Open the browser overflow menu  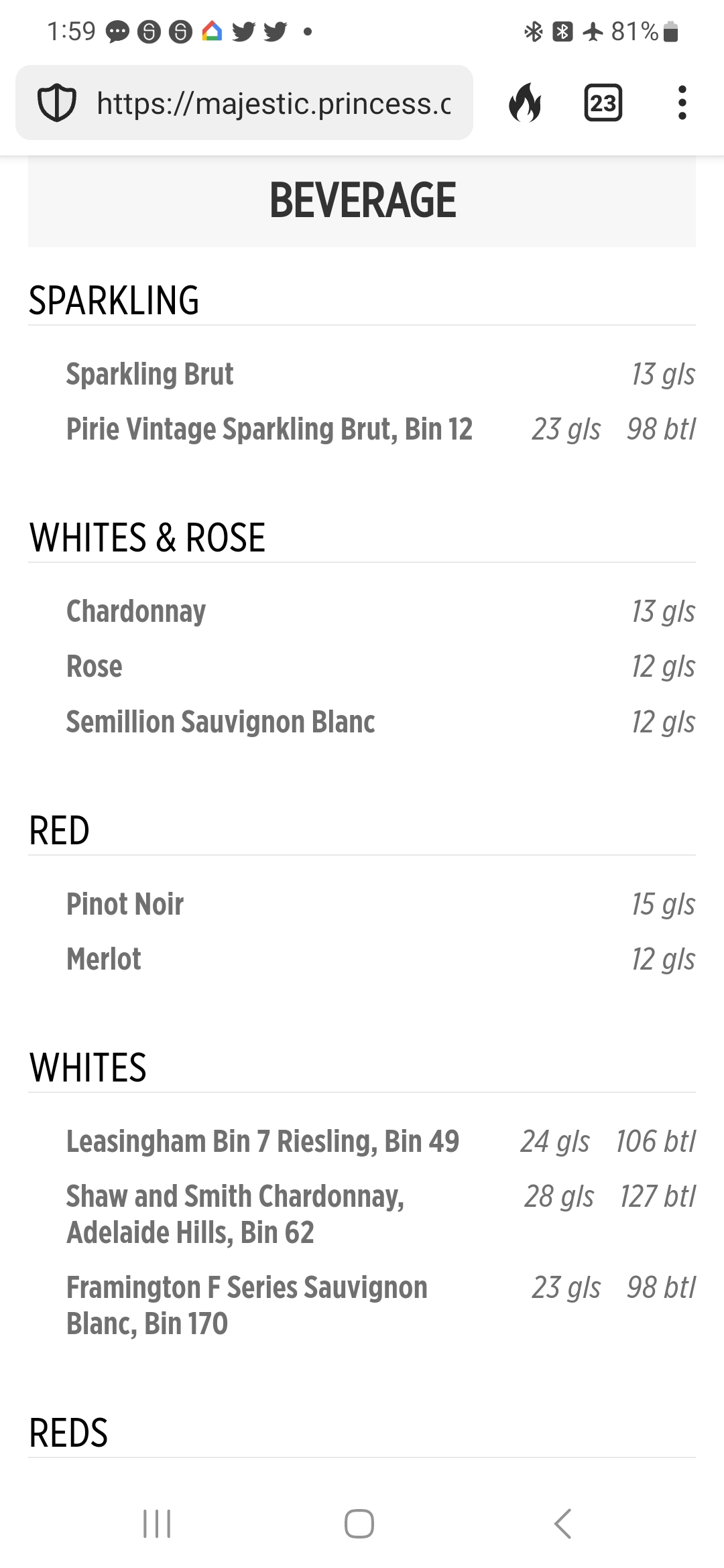tap(682, 103)
